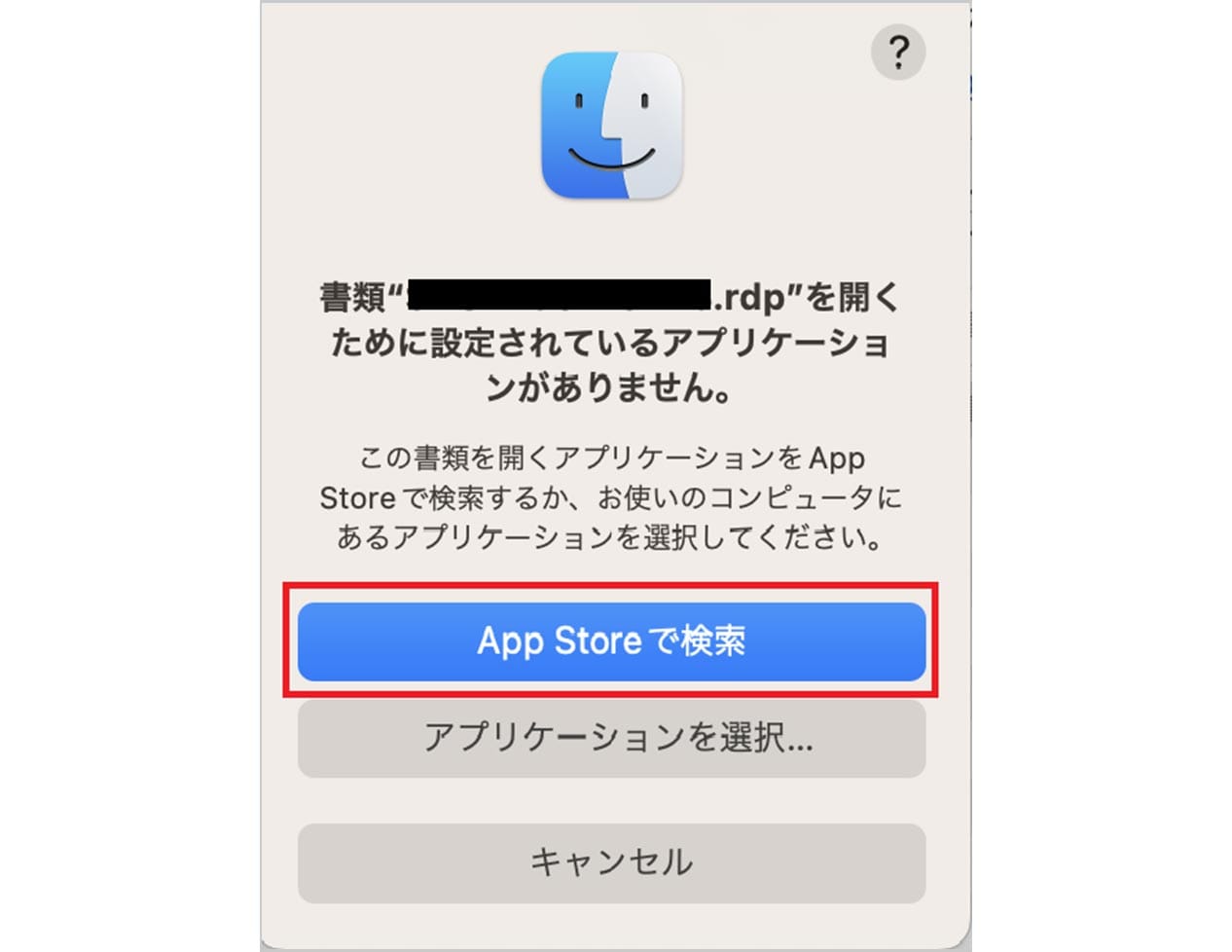
Task: Tap the App Storeで検索 button
Action: point(611,641)
